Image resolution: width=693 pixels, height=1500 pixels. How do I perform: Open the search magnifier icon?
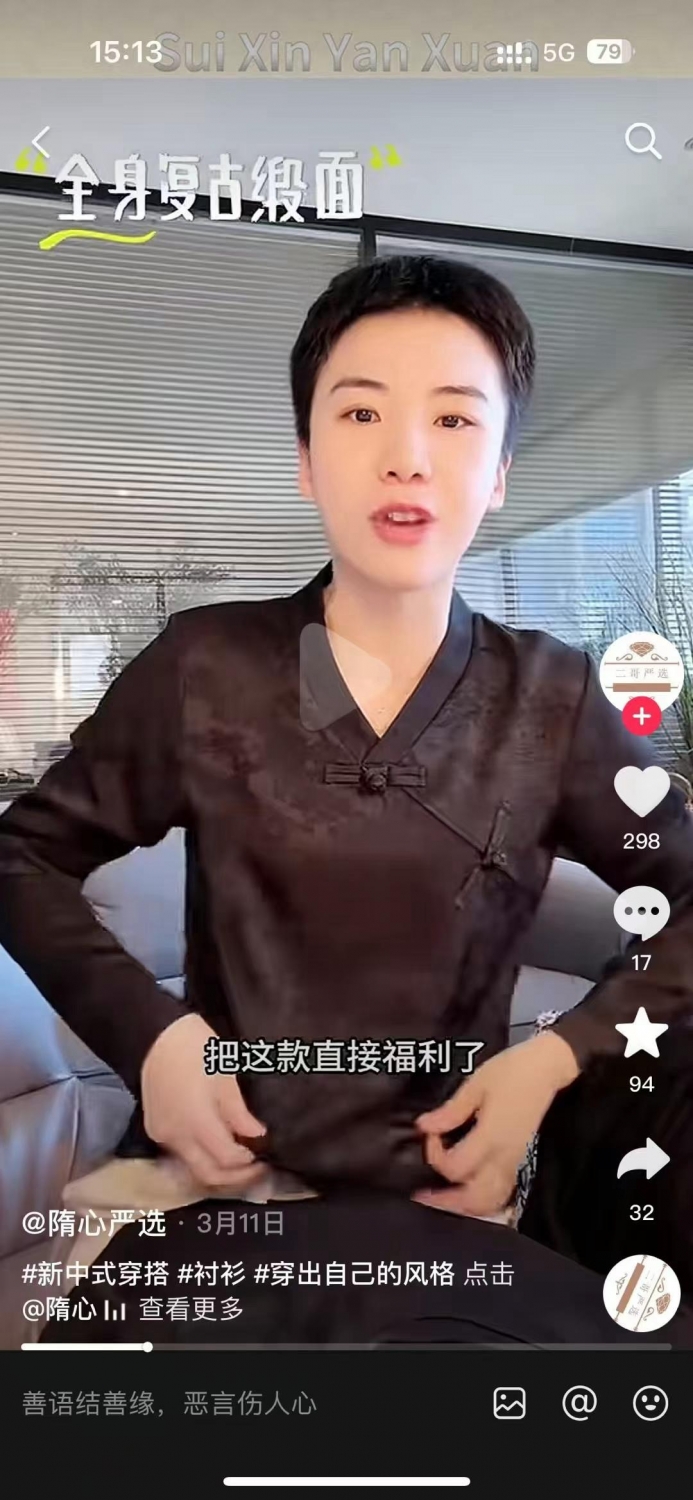click(643, 141)
